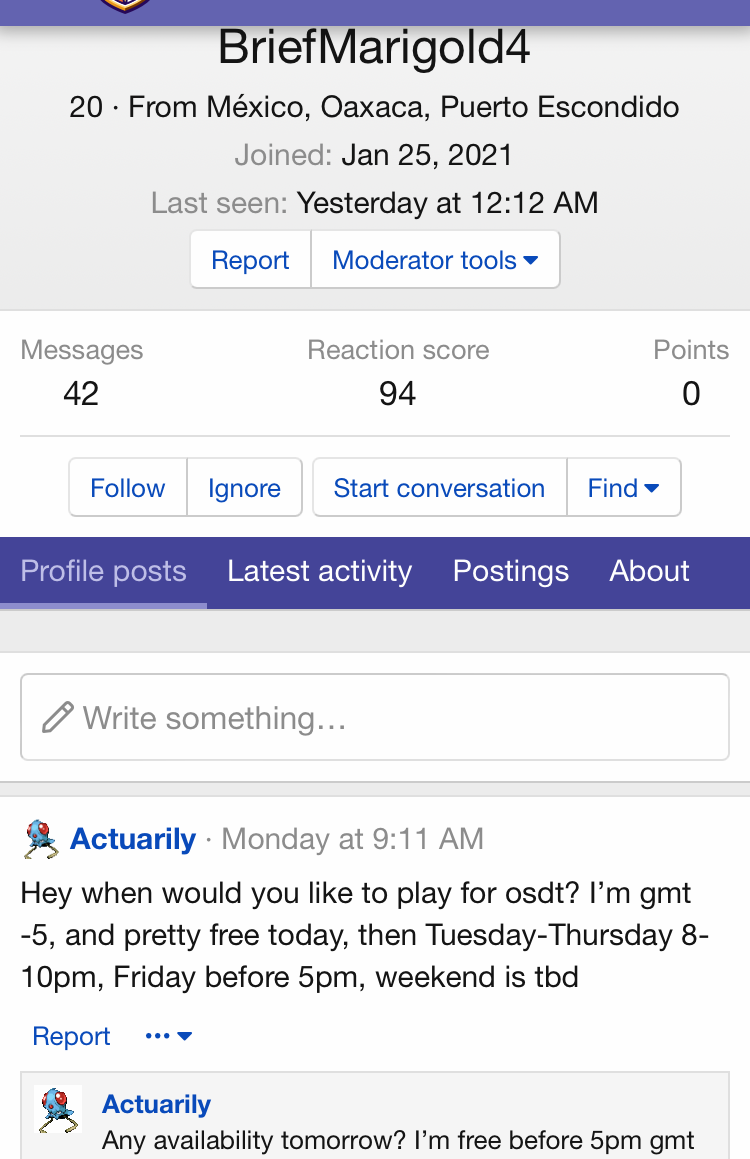Viewport: 750px width, 1159px height.
Task: Select the Profile posts tab
Action: pos(103,571)
